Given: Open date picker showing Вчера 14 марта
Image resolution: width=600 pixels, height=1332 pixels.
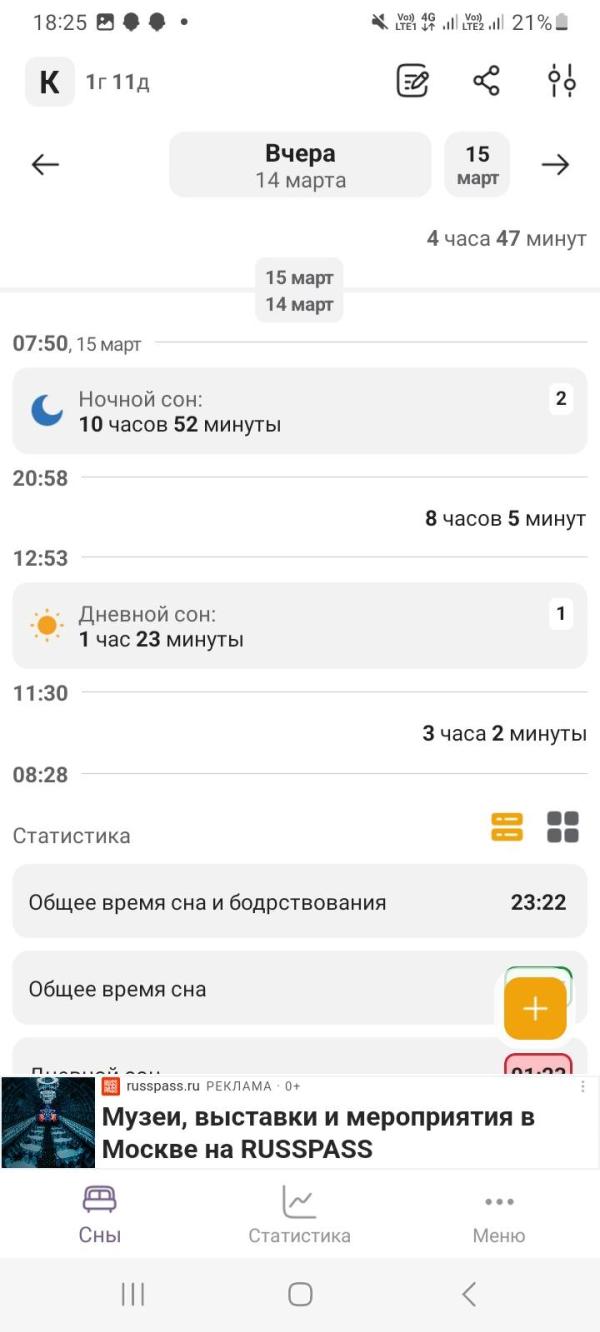Looking at the screenshot, I should (x=300, y=165).
